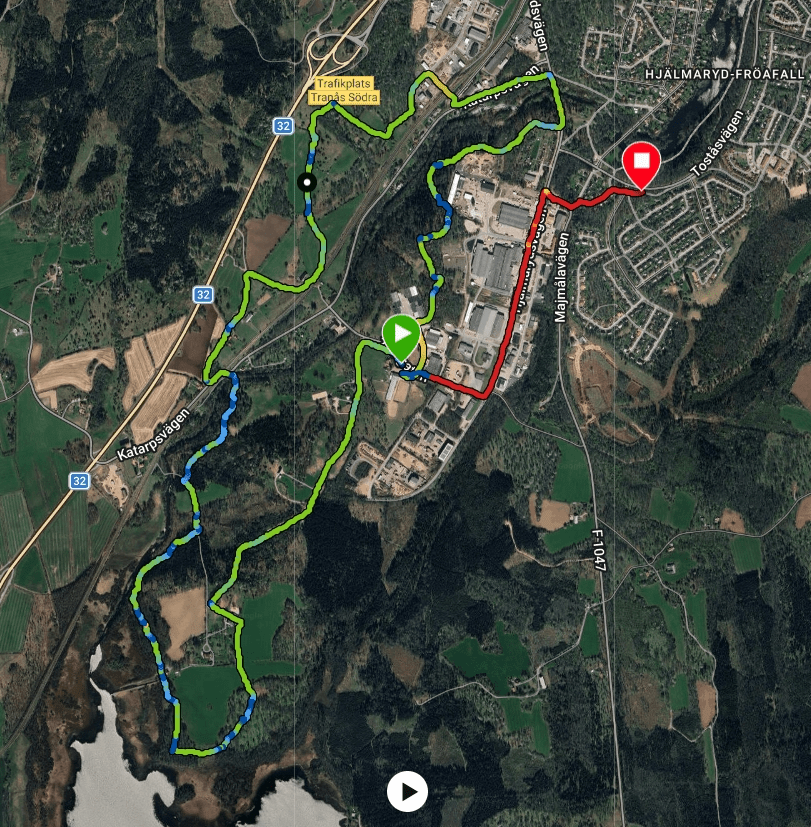Tap the red finish marker

tap(640, 163)
